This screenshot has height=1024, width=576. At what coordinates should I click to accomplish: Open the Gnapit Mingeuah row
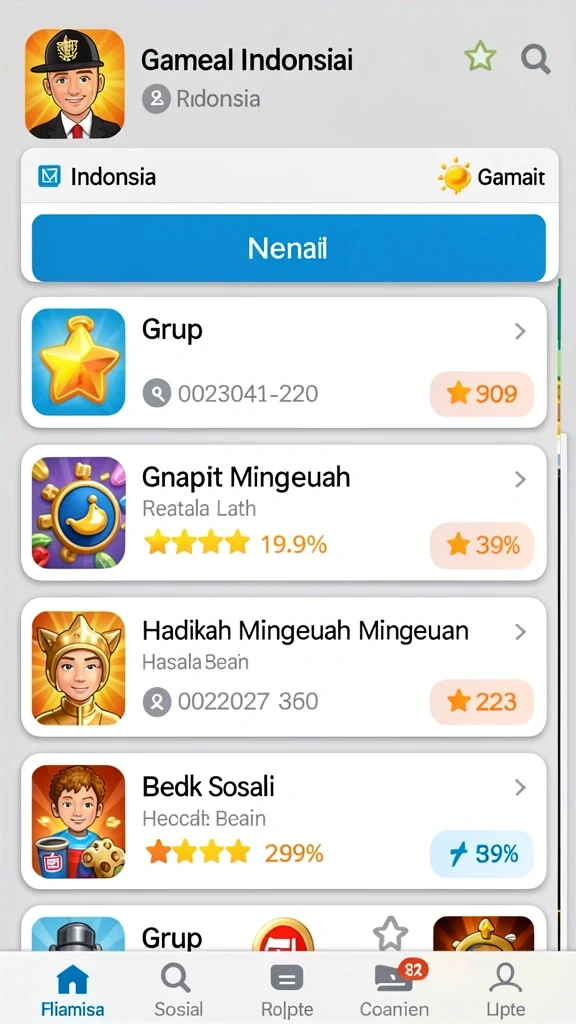pyautogui.click(x=284, y=513)
